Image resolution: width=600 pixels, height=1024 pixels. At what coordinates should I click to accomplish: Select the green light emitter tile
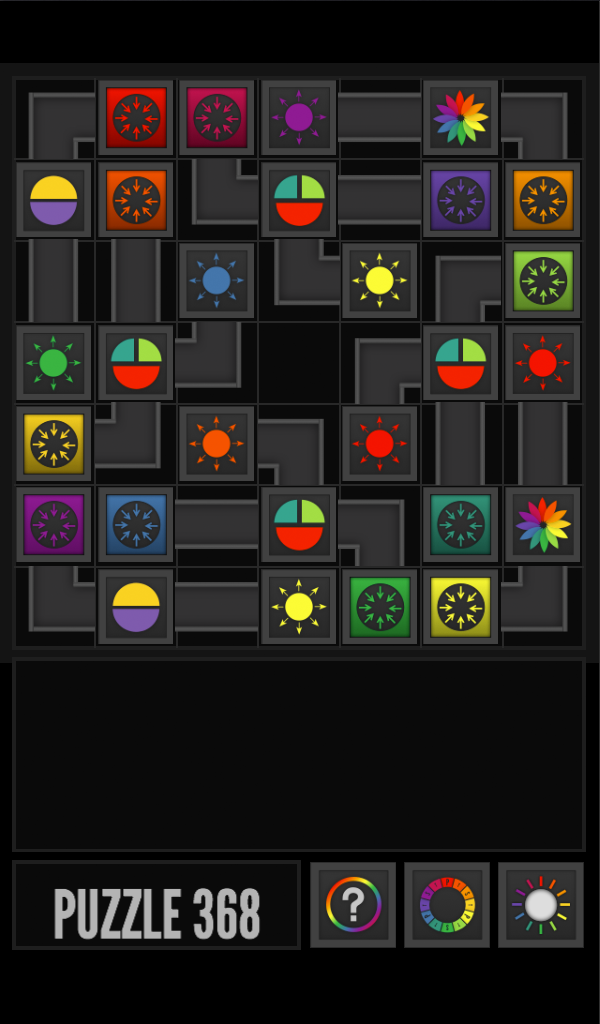click(x=53, y=362)
